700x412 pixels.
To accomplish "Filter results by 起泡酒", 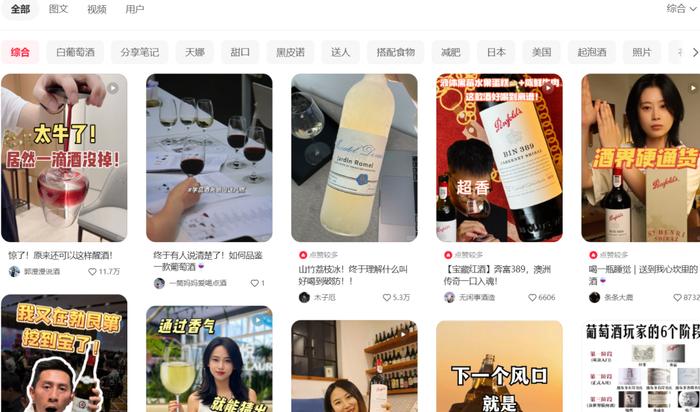I will [591, 52].
